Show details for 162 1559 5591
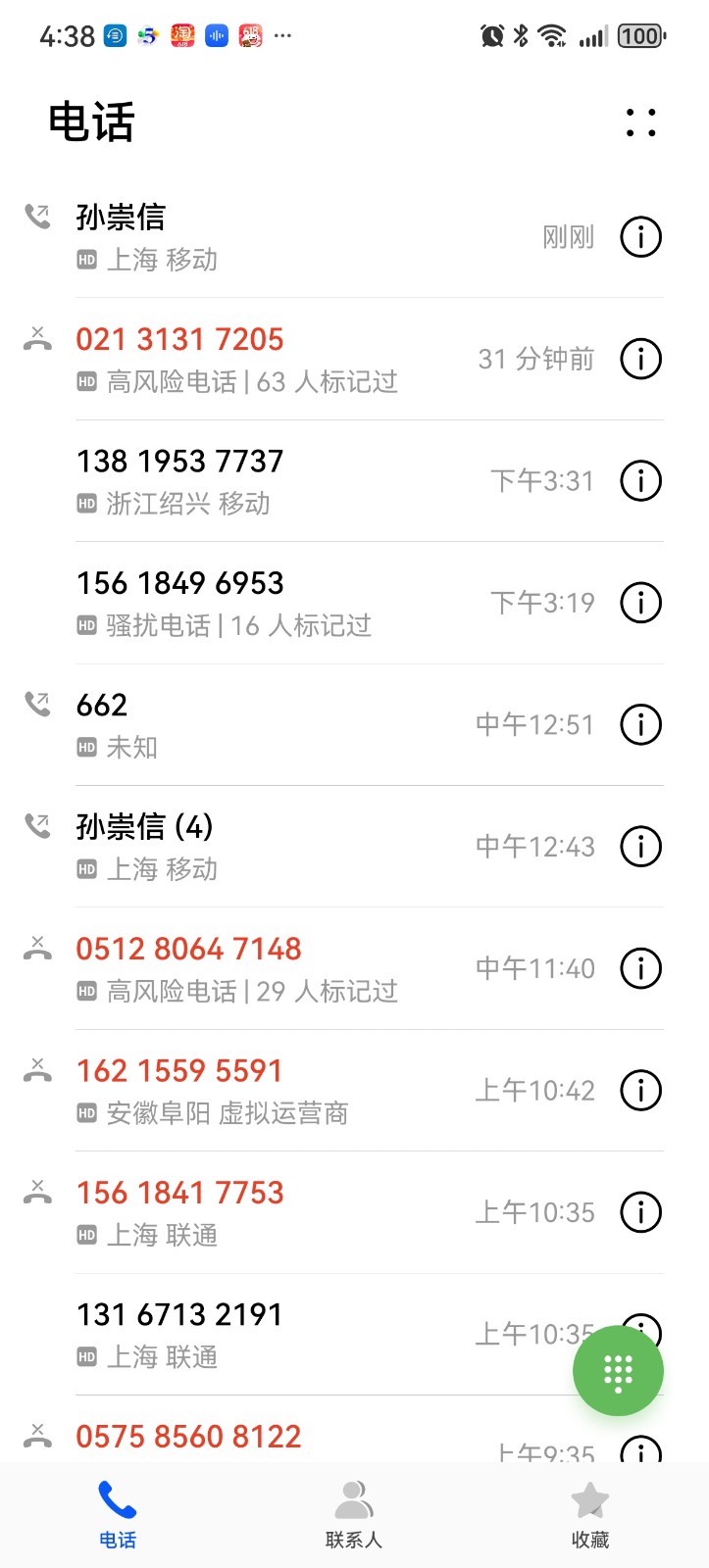Image resolution: width=709 pixels, height=1568 pixels. pos(640,1091)
